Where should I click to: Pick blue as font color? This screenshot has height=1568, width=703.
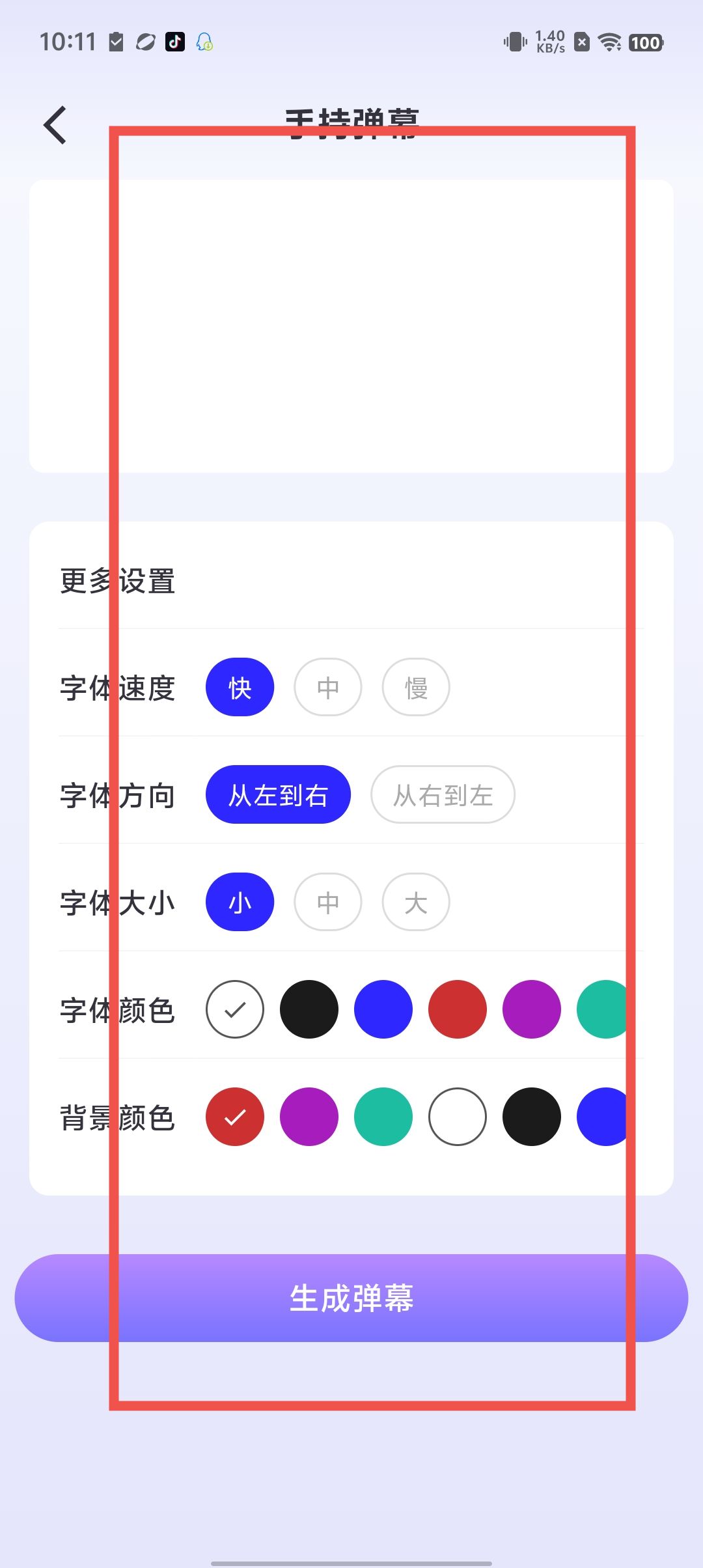[x=383, y=1009]
